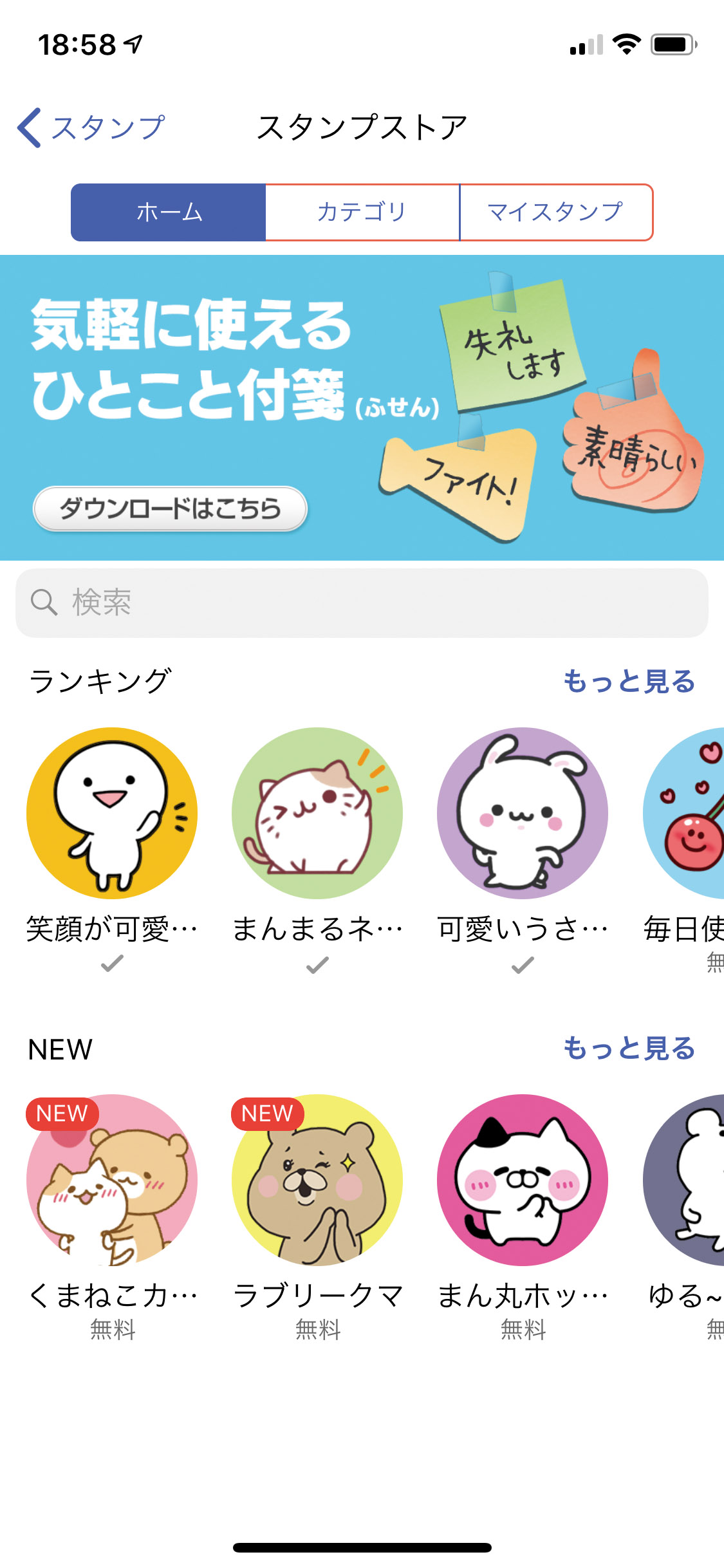Image resolution: width=724 pixels, height=1568 pixels.
Task: Switch to the カテゴリ tab
Action: coord(362,212)
